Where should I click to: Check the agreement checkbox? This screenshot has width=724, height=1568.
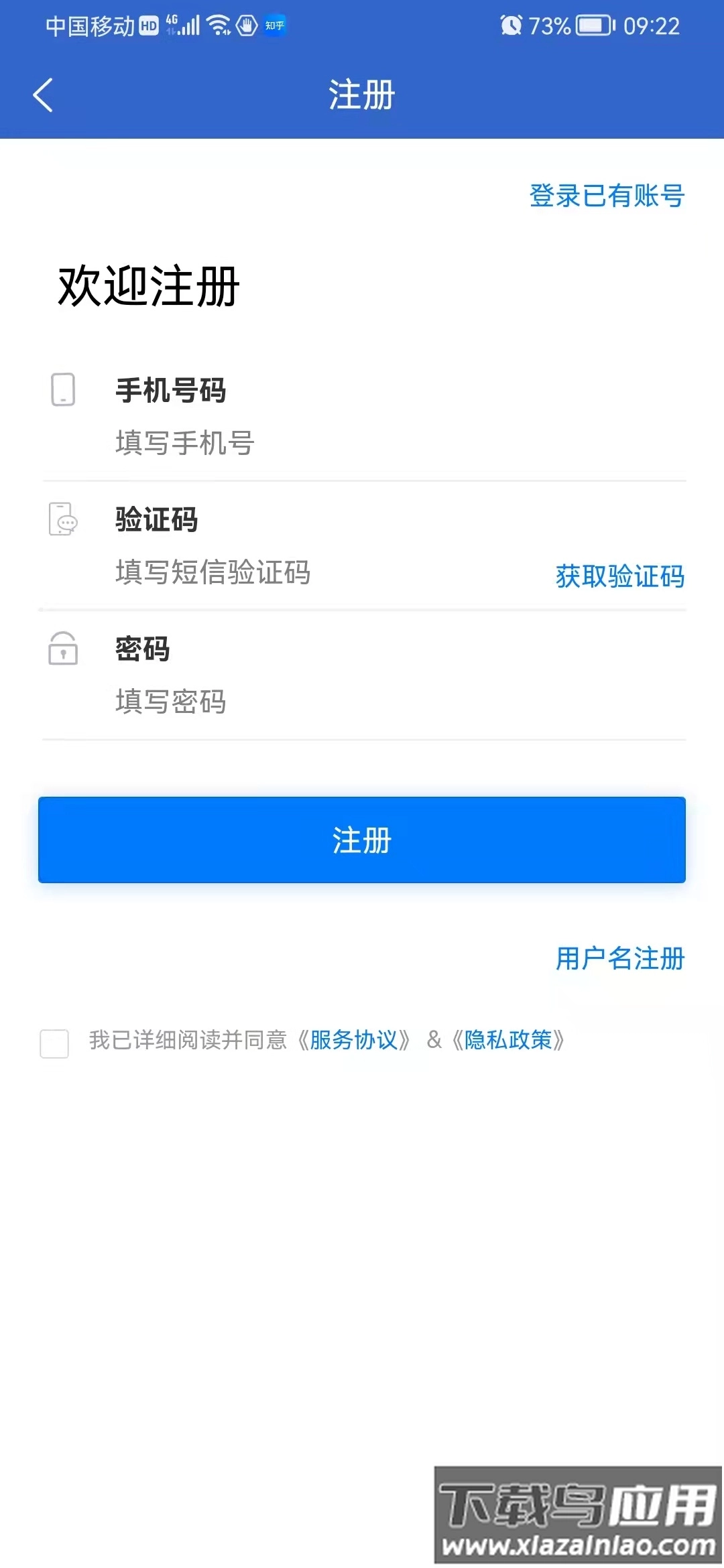54,1043
